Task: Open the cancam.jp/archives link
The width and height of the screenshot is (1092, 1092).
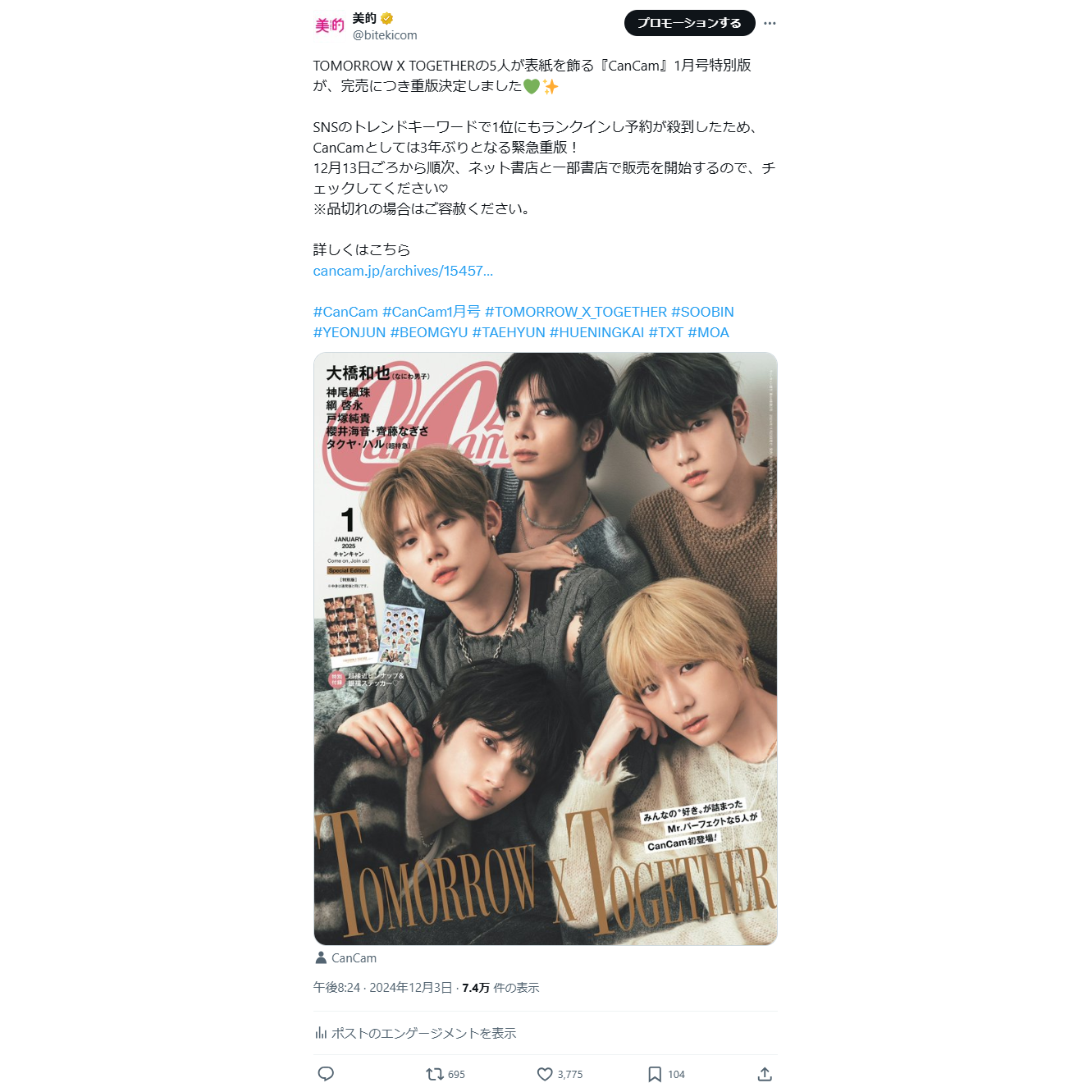Action: pyautogui.click(x=403, y=271)
